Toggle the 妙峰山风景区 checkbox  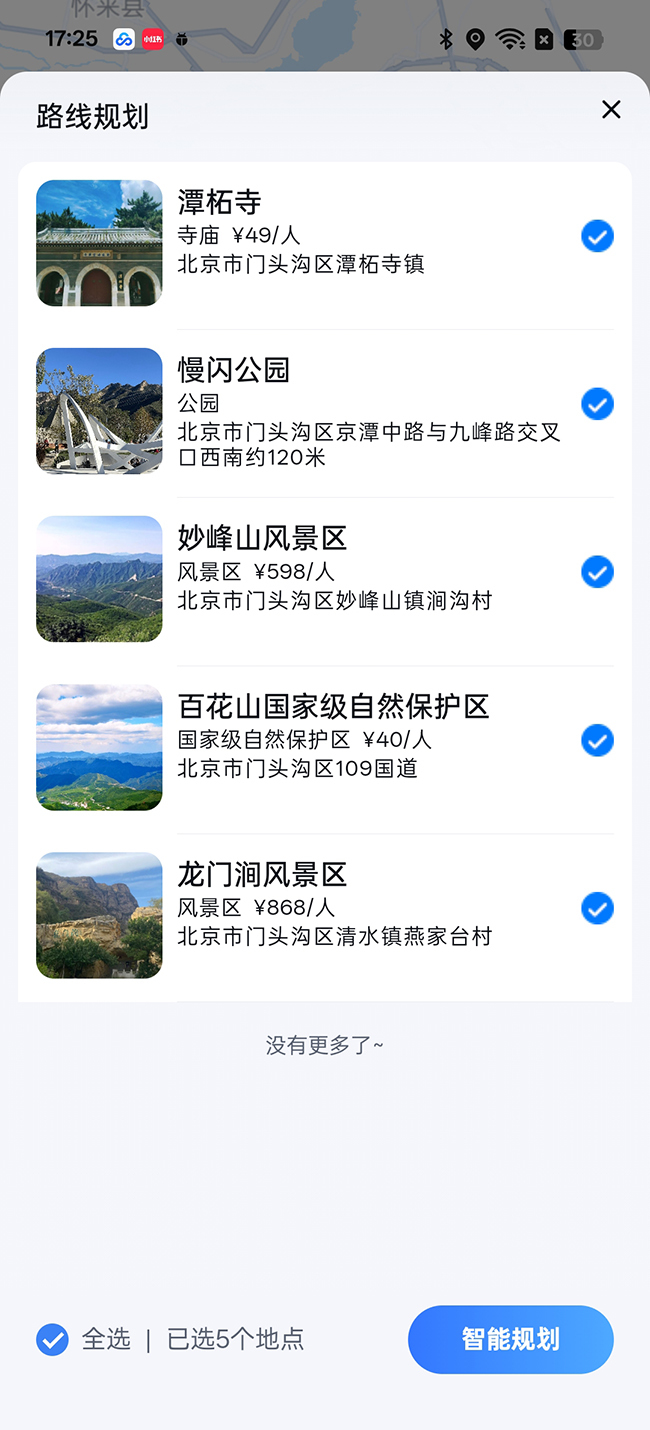pos(597,573)
